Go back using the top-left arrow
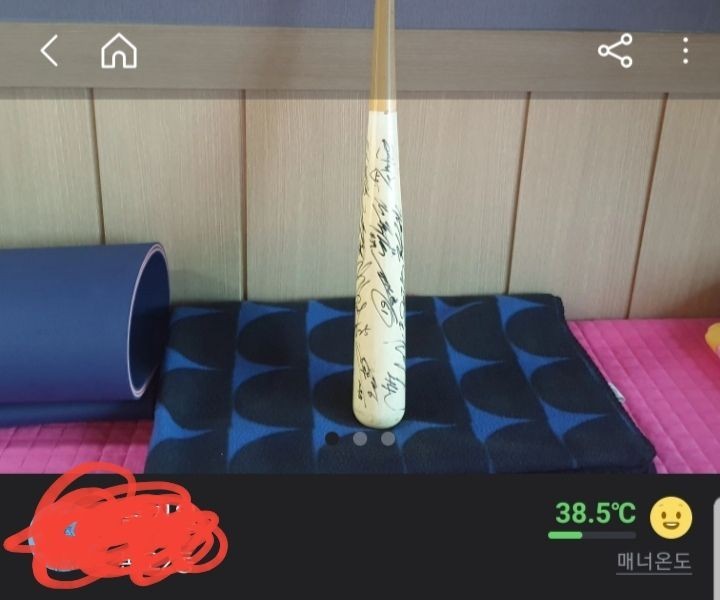Image resolution: width=720 pixels, height=600 pixels. tap(49, 51)
